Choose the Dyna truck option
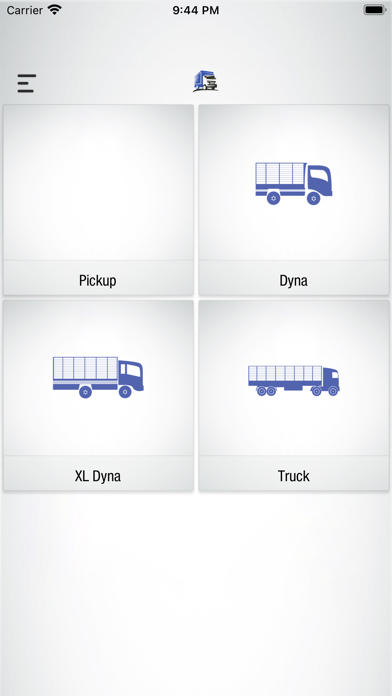Viewport: 392px width, 696px height. point(294,200)
